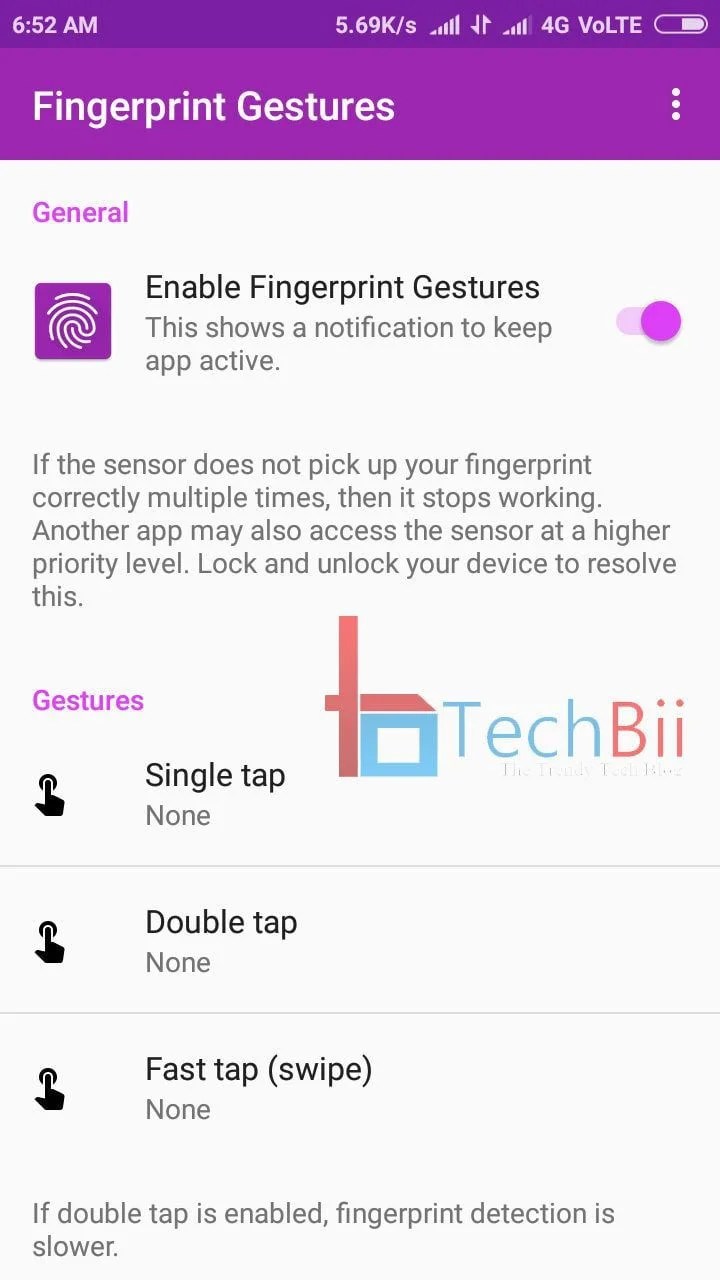720x1280 pixels.
Task: Disable the Enable Fingerprint Gestures switch
Action: [x=650, y=321]
